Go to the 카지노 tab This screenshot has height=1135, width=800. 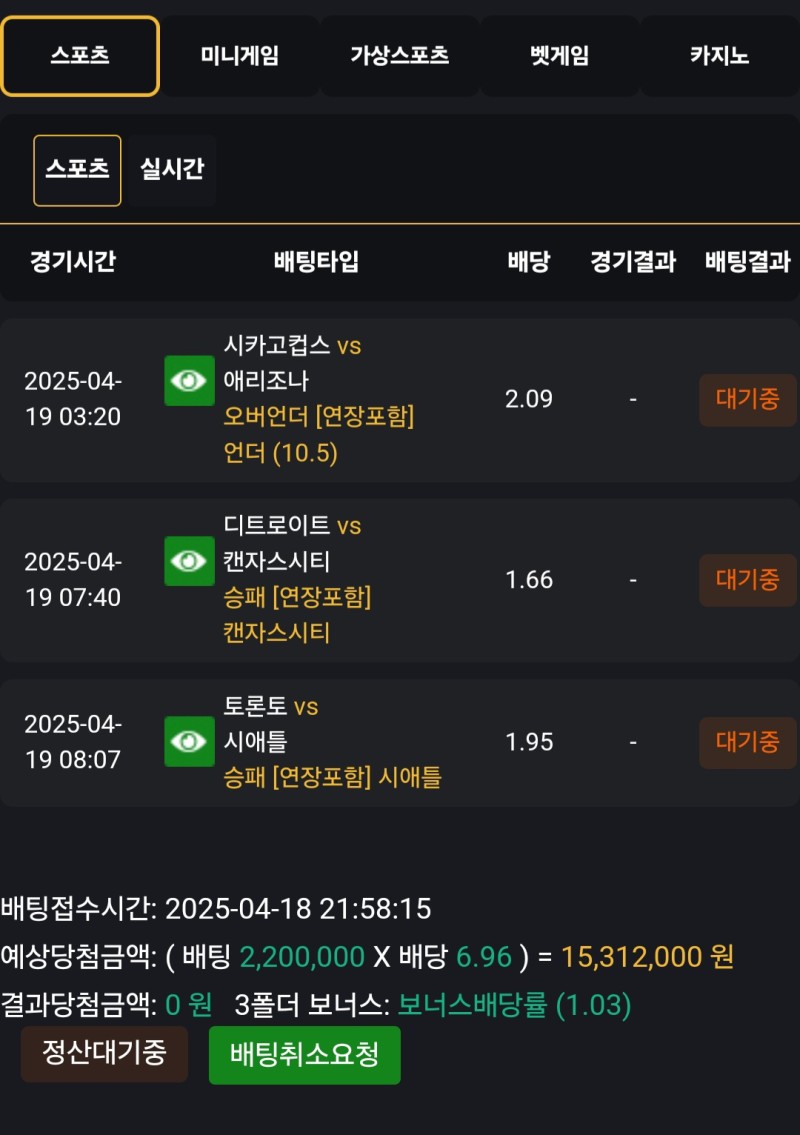[719, 56]
